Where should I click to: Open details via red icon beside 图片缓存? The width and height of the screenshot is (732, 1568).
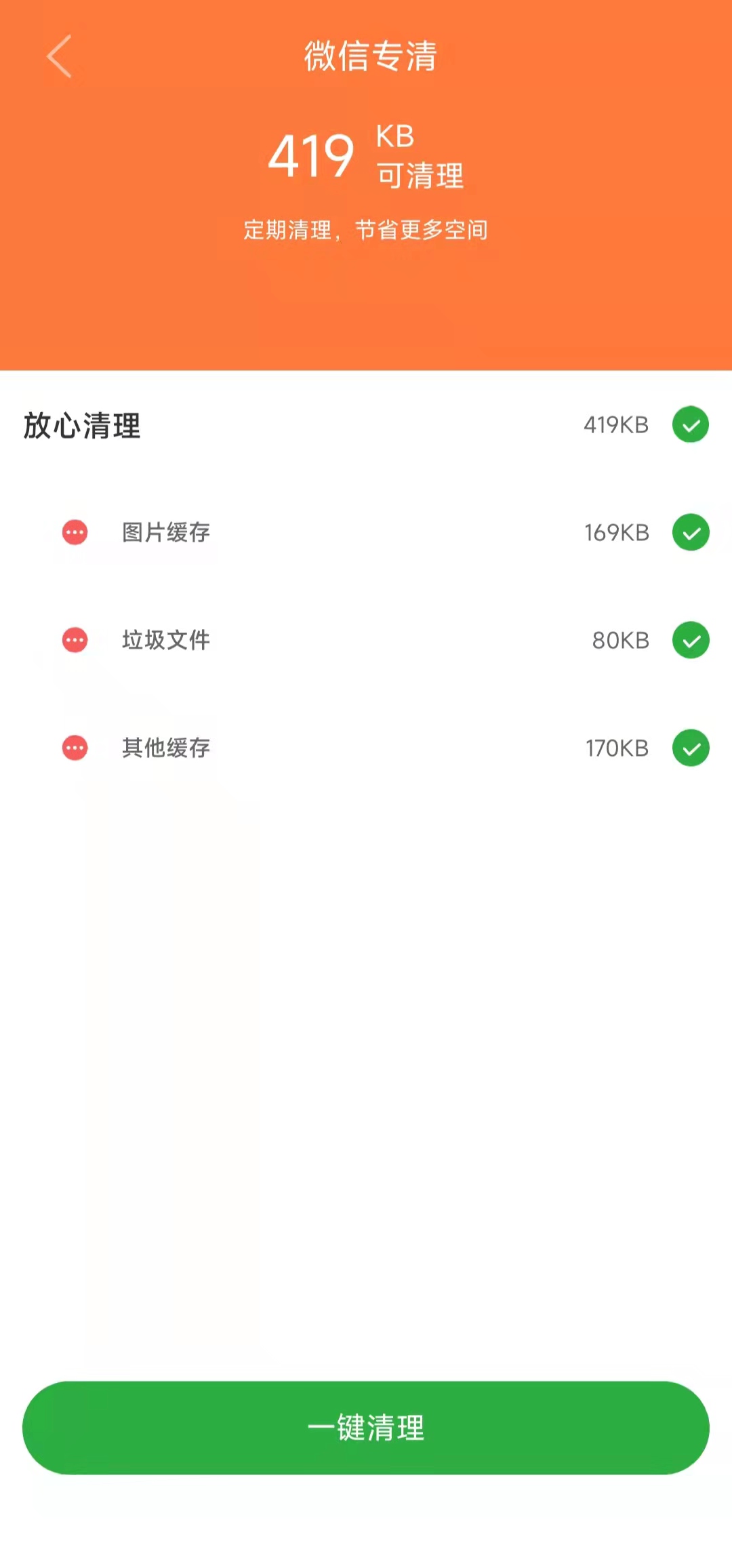click(75, 532)
